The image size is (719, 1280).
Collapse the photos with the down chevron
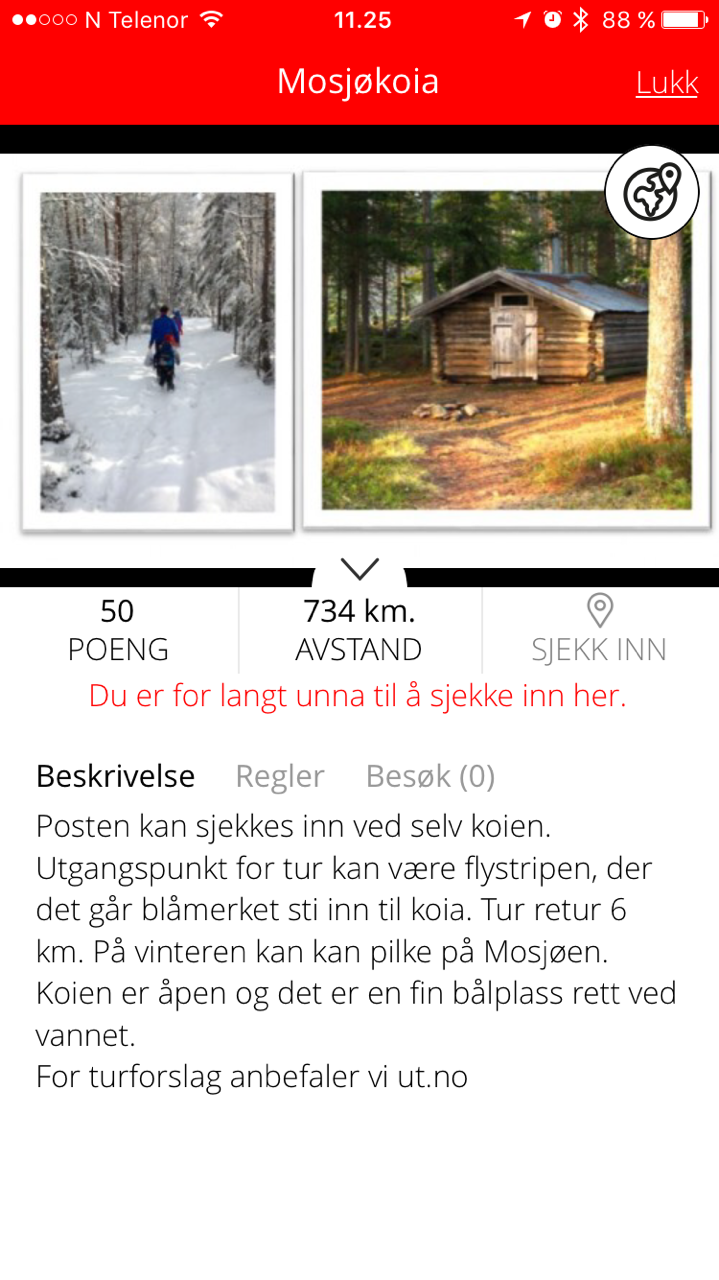359,569
